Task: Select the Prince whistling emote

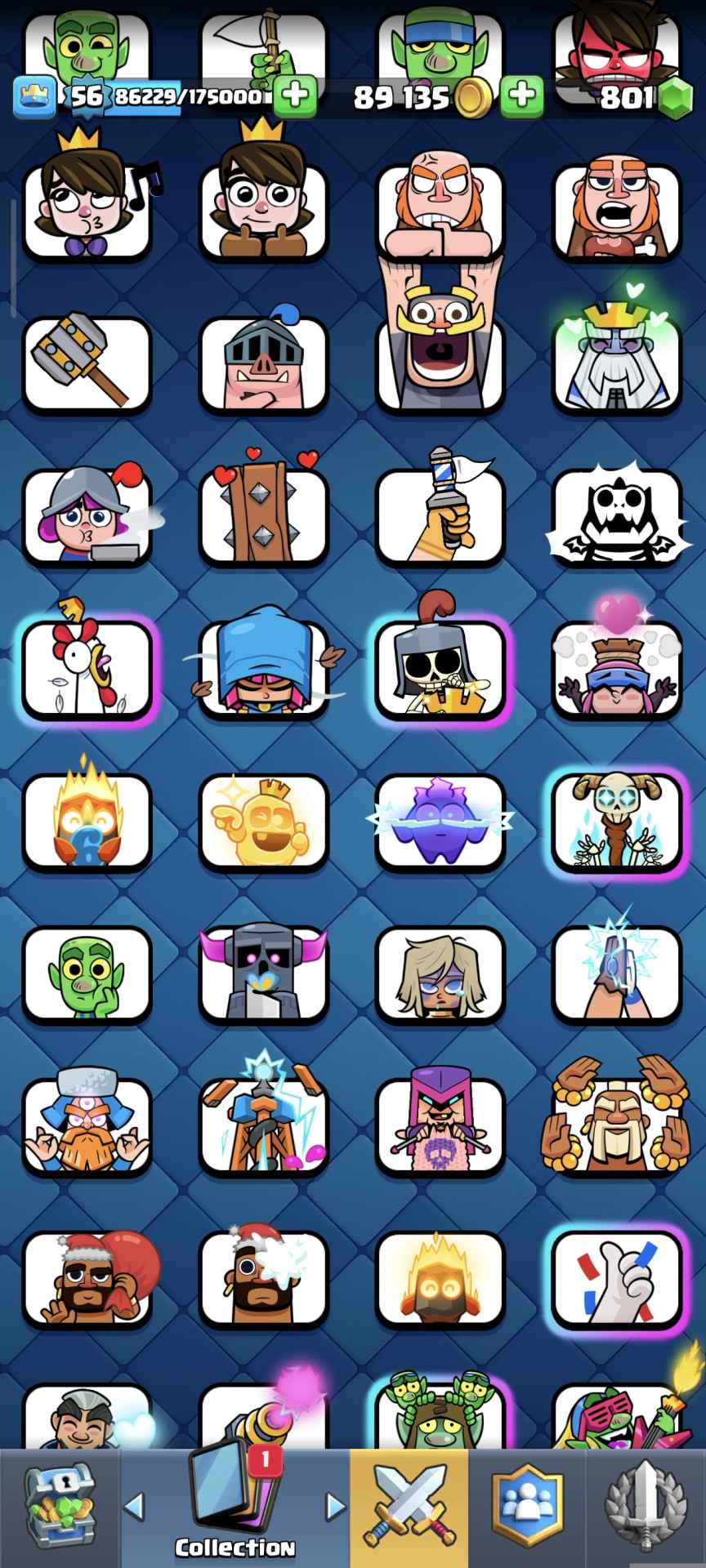Action: click(87, 210)
